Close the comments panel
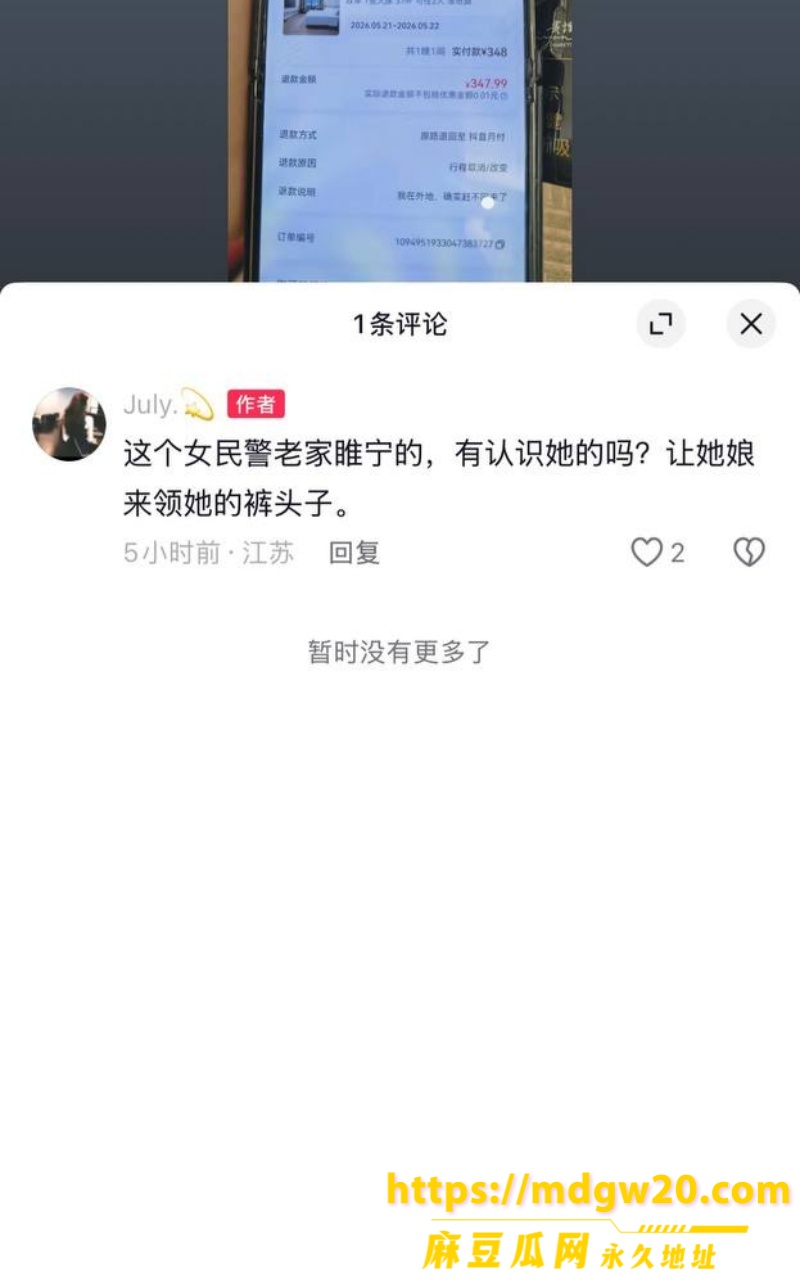Image resolution: width=800 pixels, height=1280 pixels. coord(751,324)
